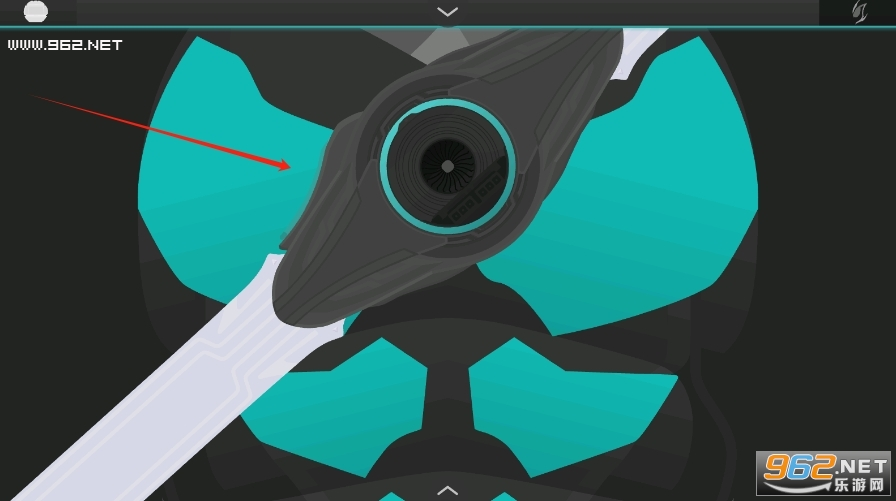Tap the white circle icon in the top-left corner
896x501 pixels.
(36, 12)
